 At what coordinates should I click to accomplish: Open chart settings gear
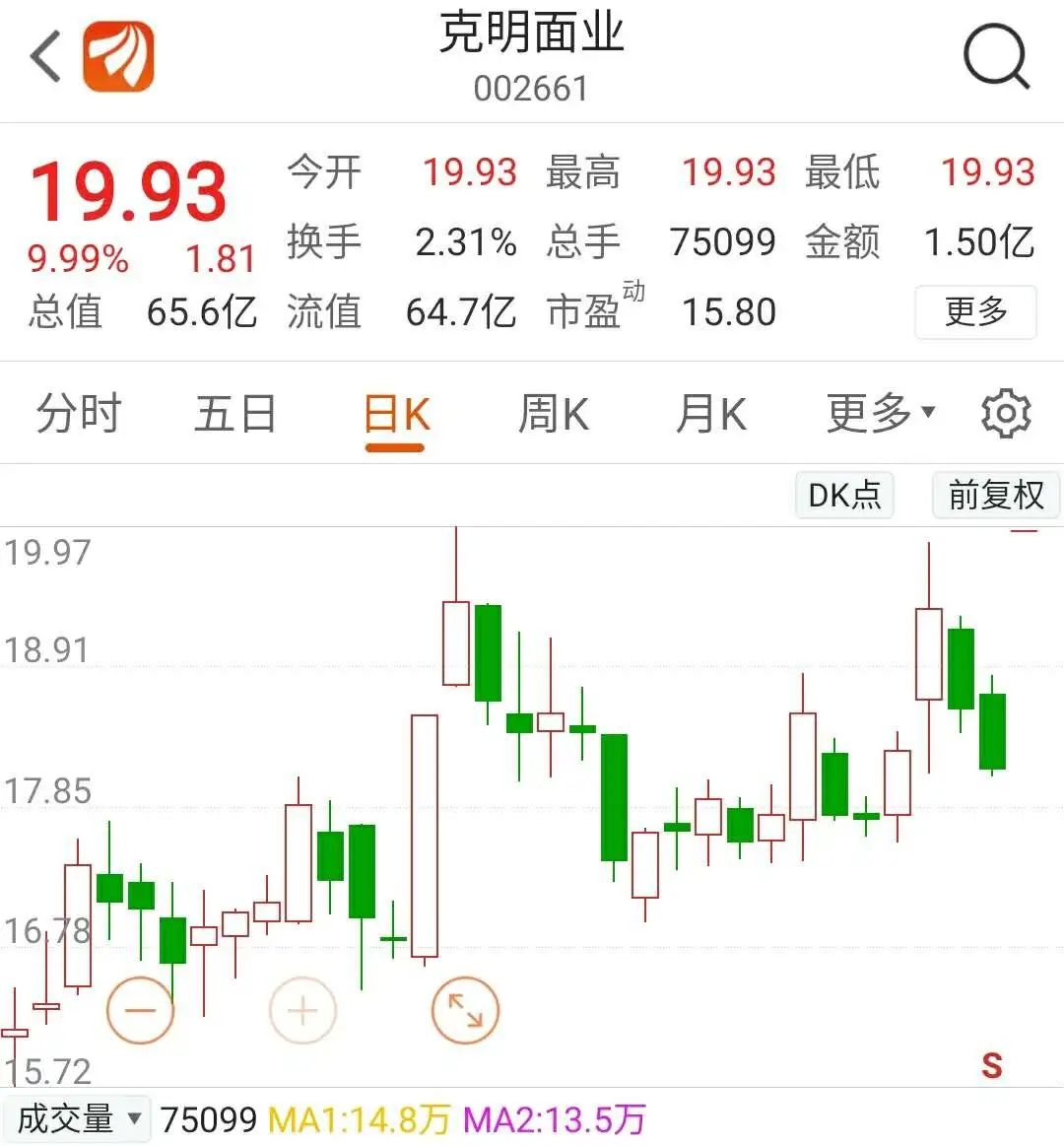[1006, 414]
